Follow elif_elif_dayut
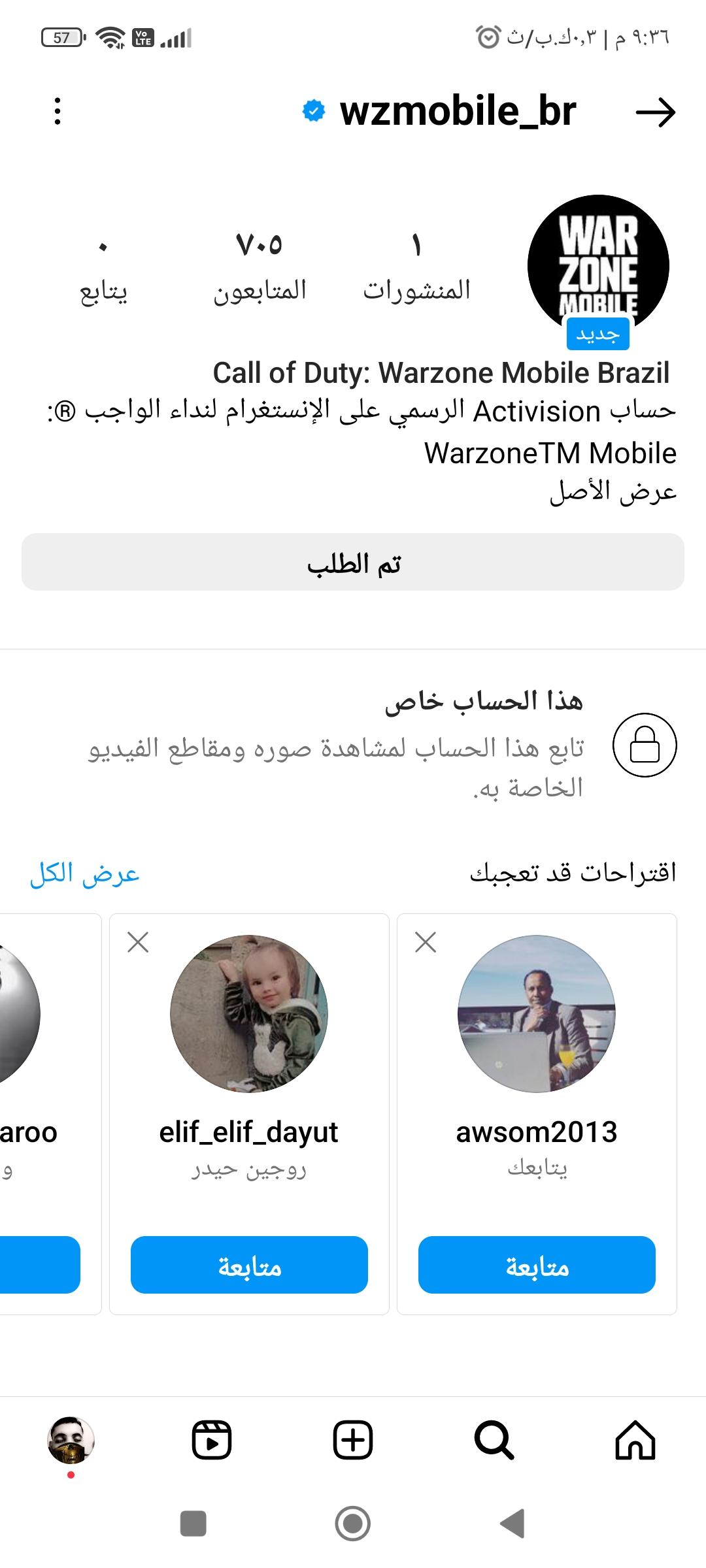This screenshot has height=1568, width=706. point(249,1266)
